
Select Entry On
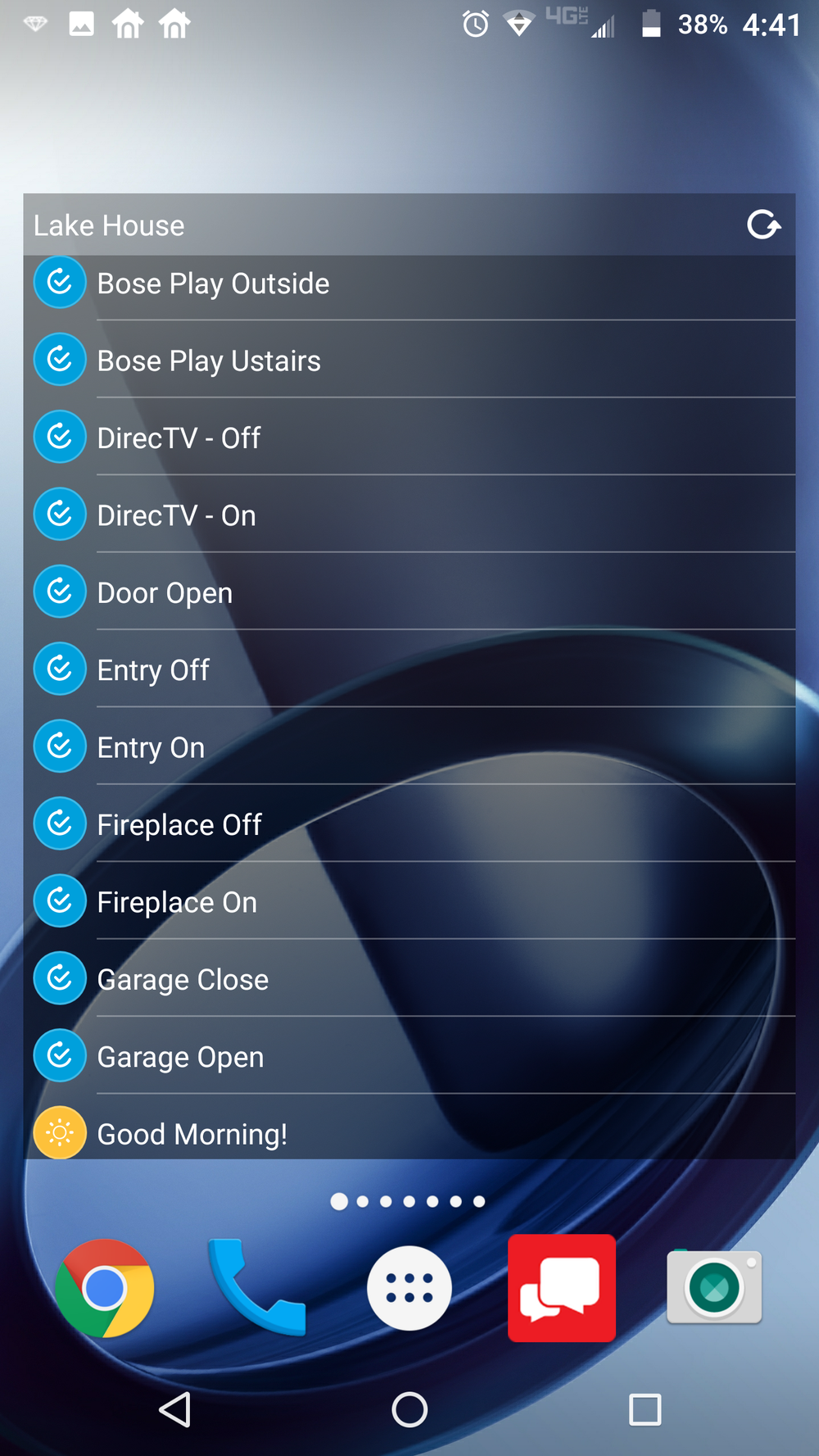coord(409,746)
